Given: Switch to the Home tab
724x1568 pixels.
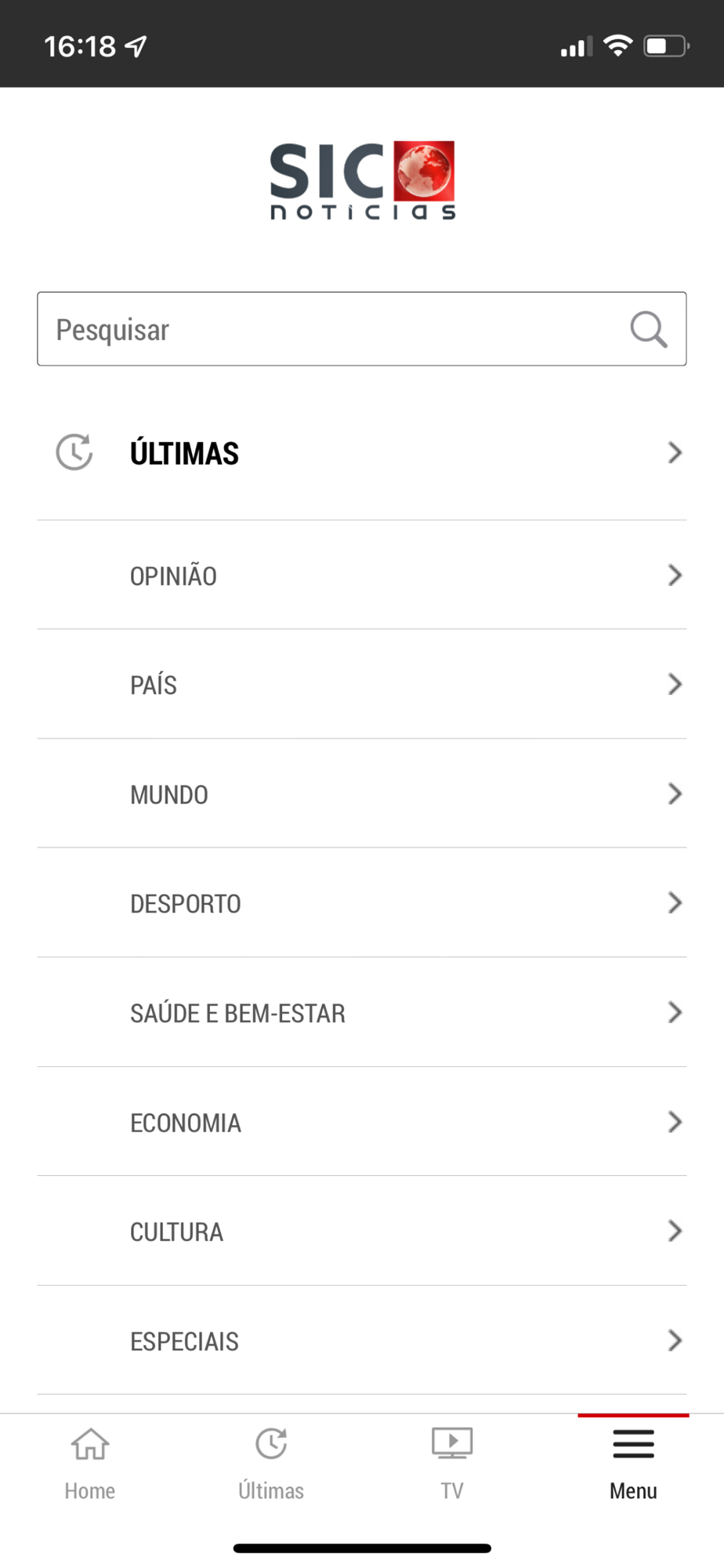Looking at the screenshot, I should pos(90,1462).
